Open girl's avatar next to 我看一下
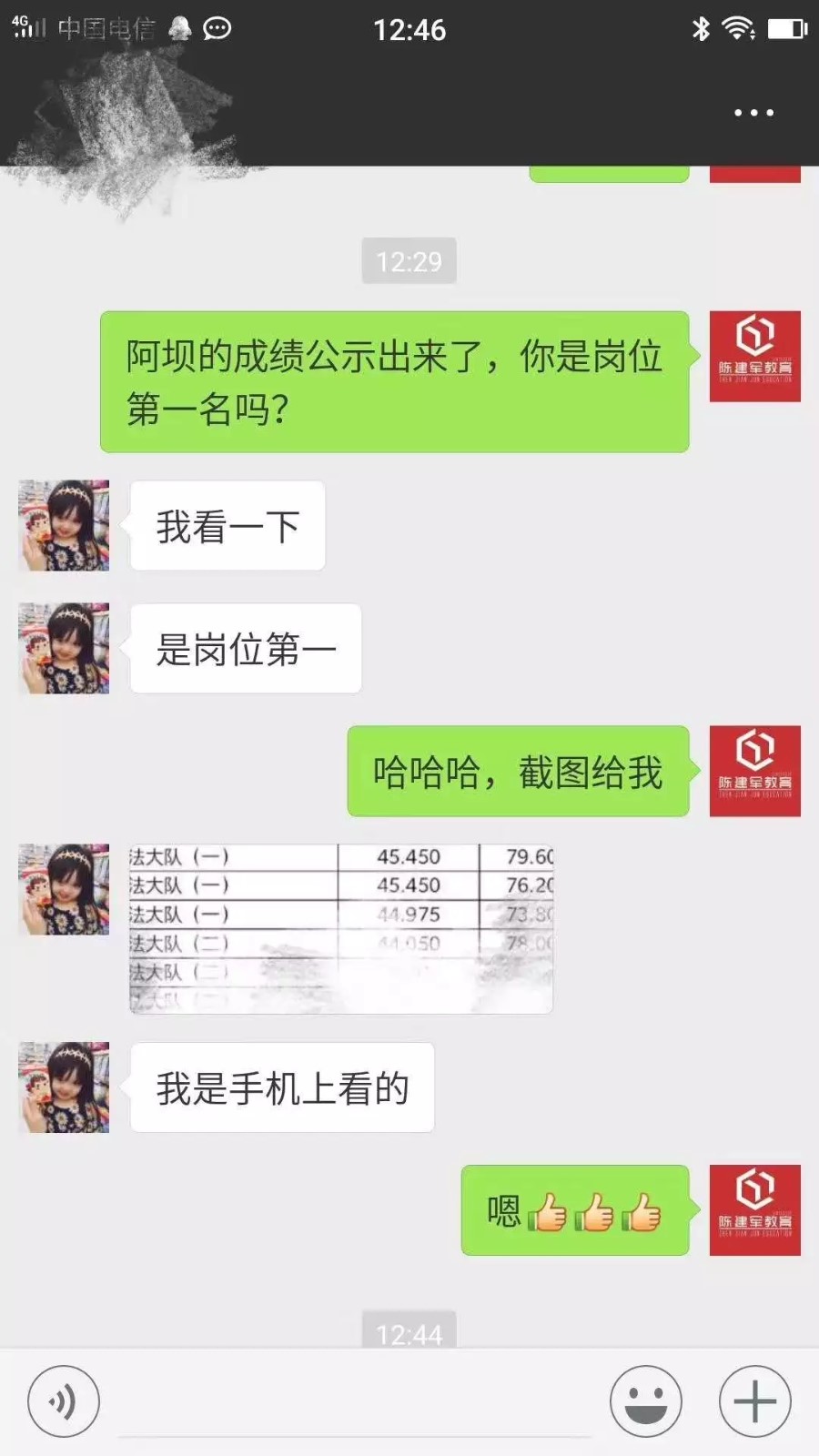The width and height of the screenshot is (819, 1456). [x=64, y=526]
